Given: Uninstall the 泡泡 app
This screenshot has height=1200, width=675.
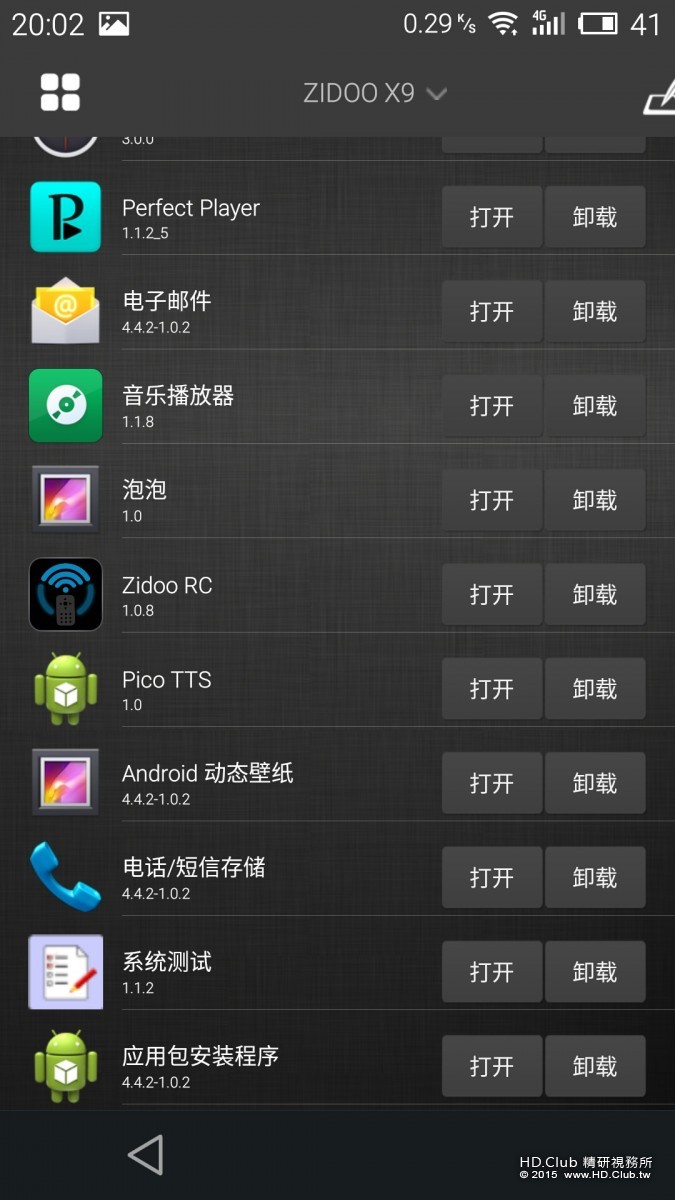Looking at the screenshot, I should pos(595,500).
